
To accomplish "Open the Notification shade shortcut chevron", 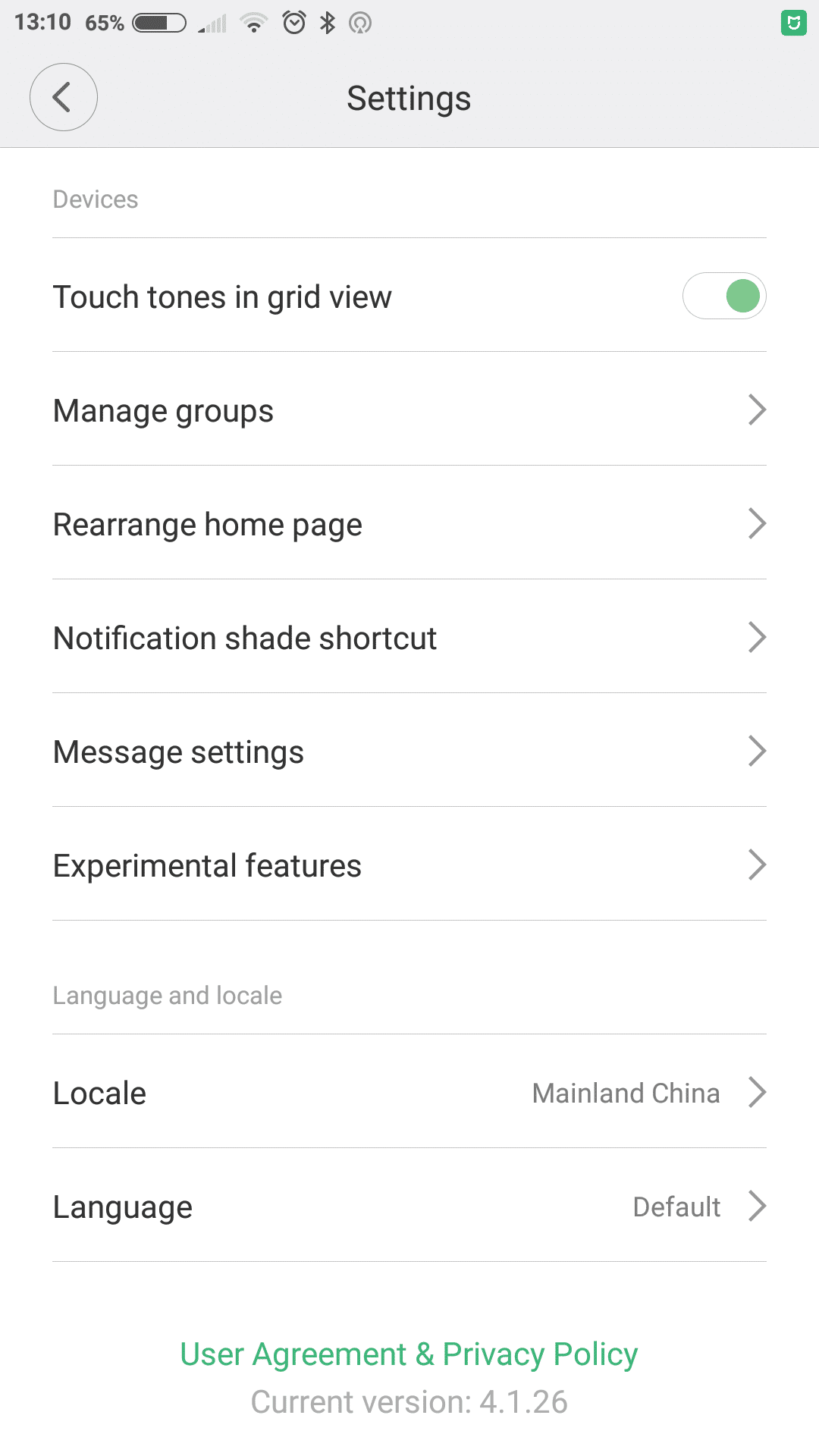I will [757, 637].
